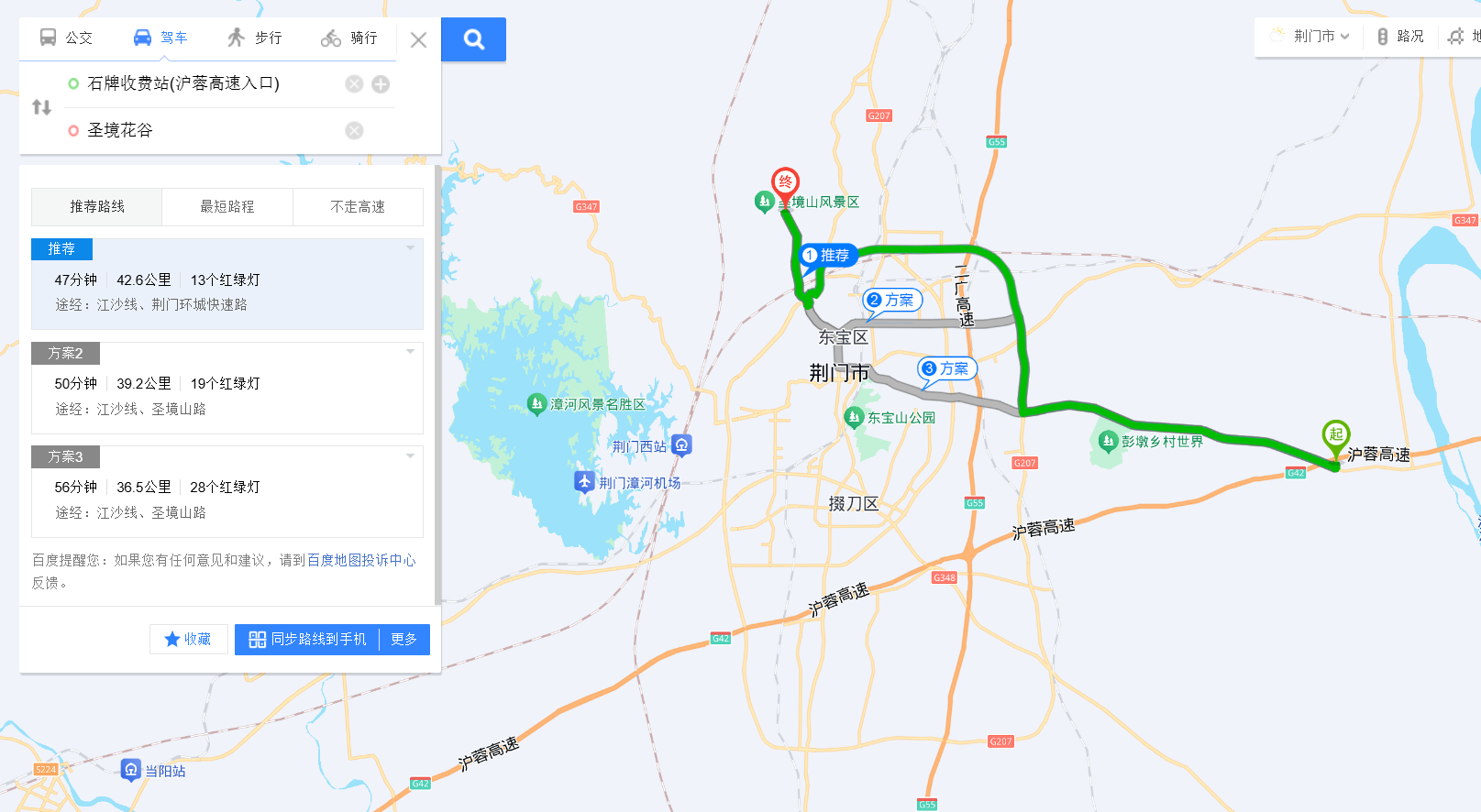Select the 步行 walking mode
The image size is (1481, 812).
(254, 38)
